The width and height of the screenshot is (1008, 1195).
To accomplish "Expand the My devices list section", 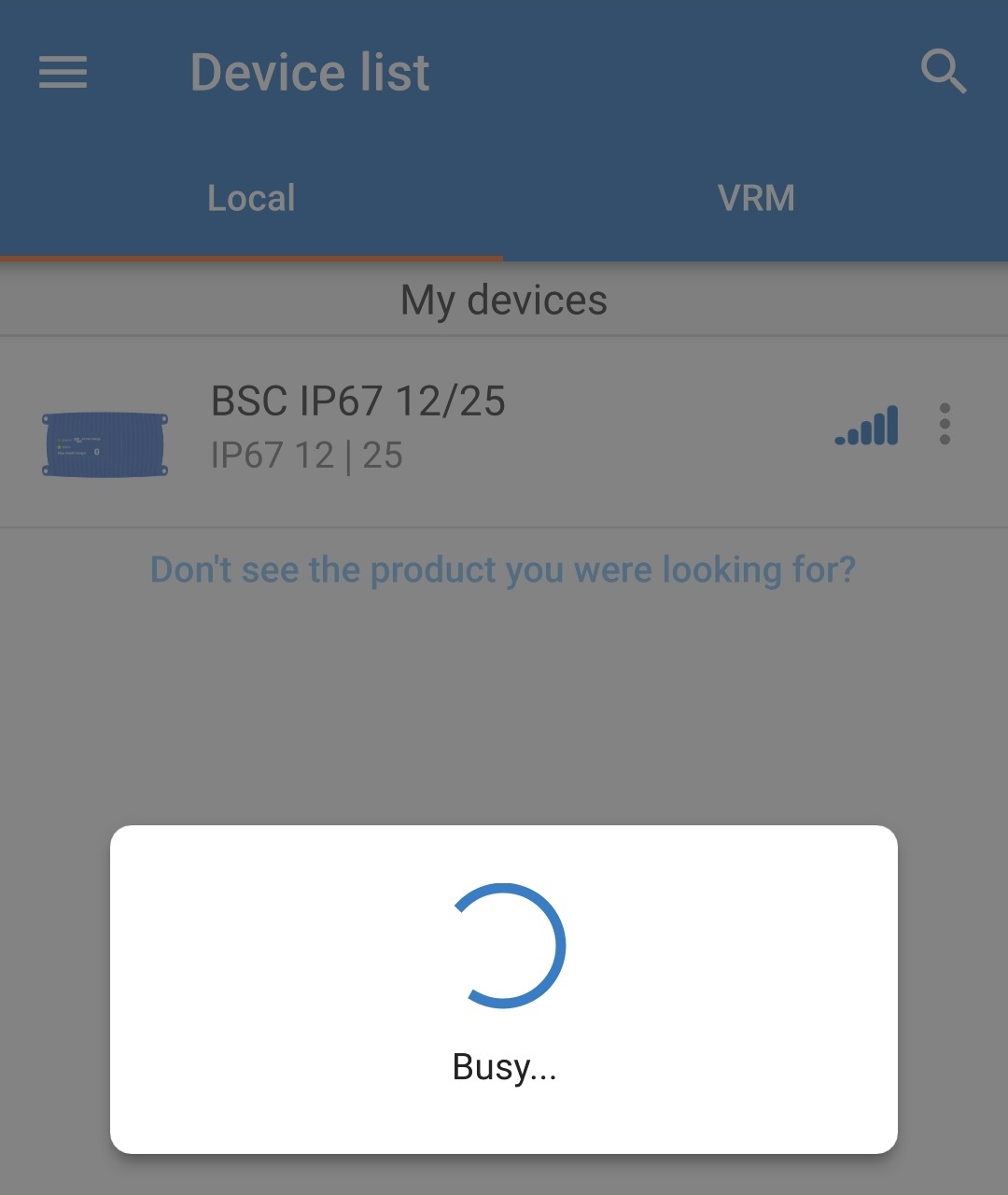I will [x=504, y=300].
